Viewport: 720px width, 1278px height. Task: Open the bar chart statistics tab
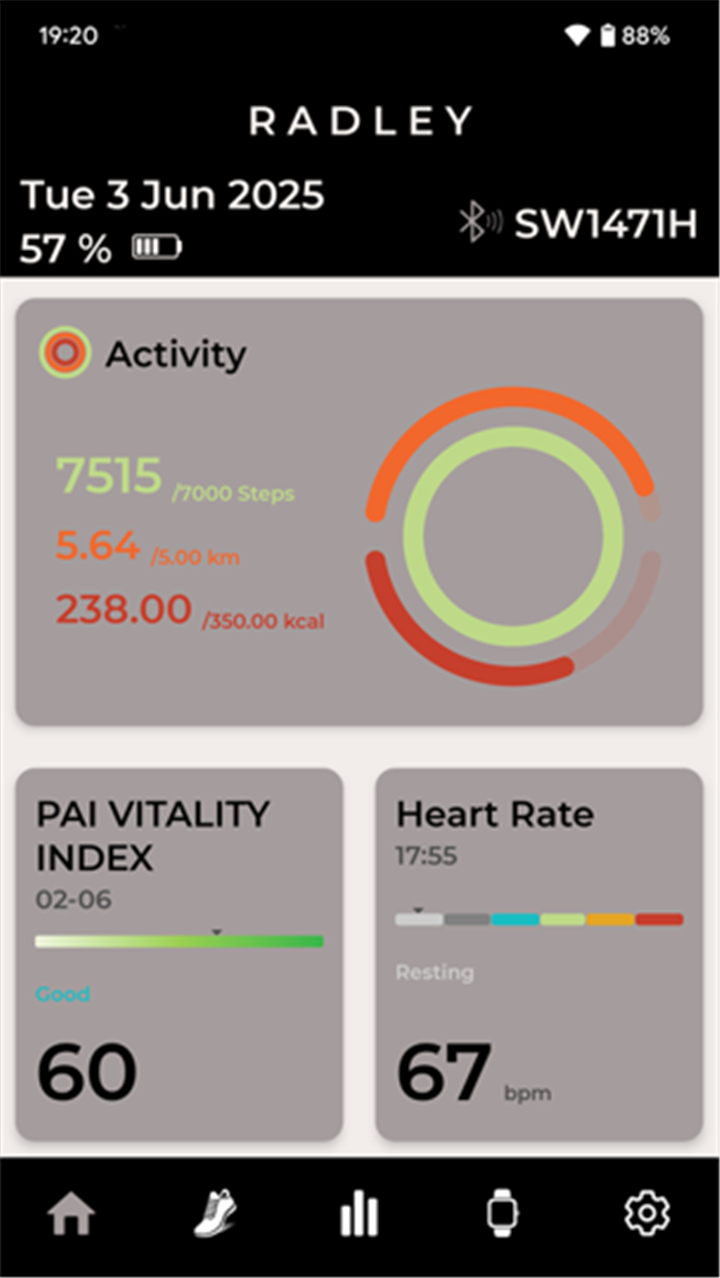[x=359, y=1215]
